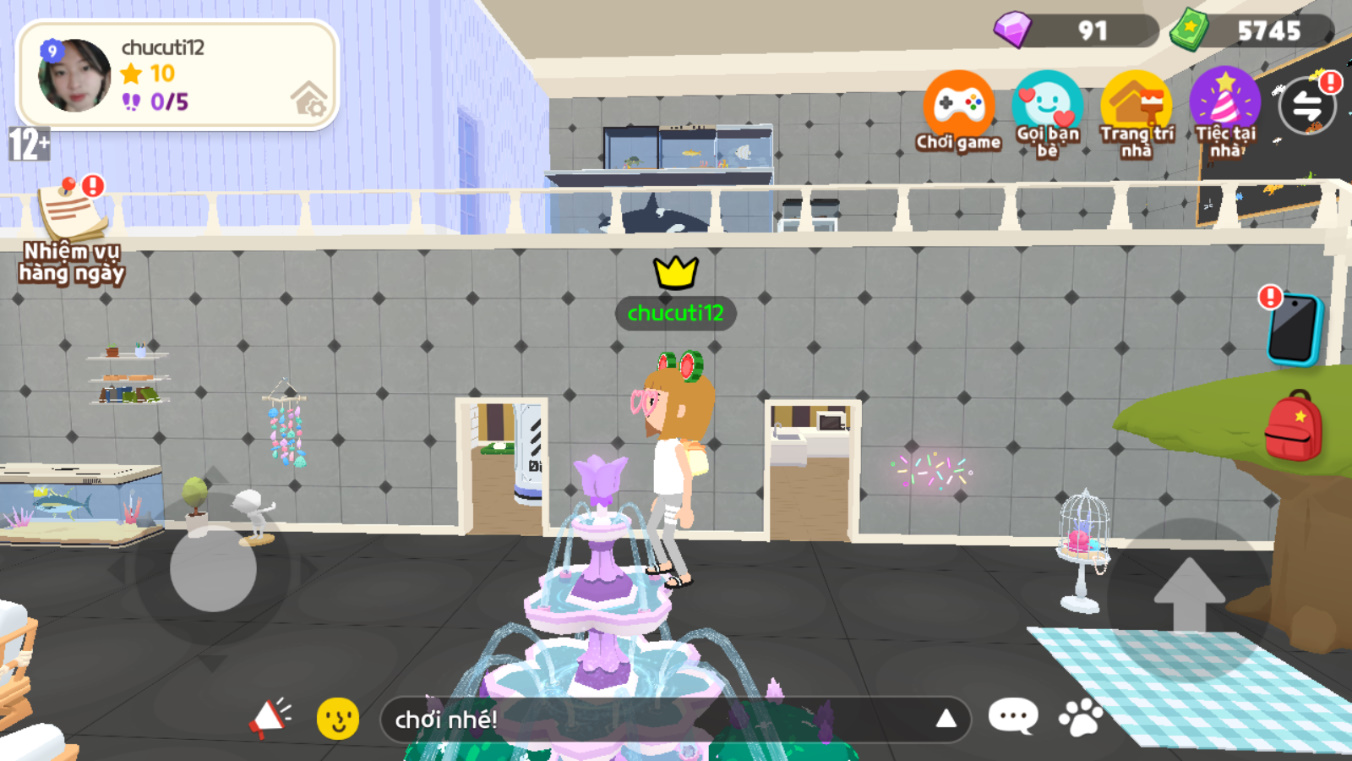The image size is (1352, 761).
Task: Open the Chơi game menu
Action: (x=958, y=110)
